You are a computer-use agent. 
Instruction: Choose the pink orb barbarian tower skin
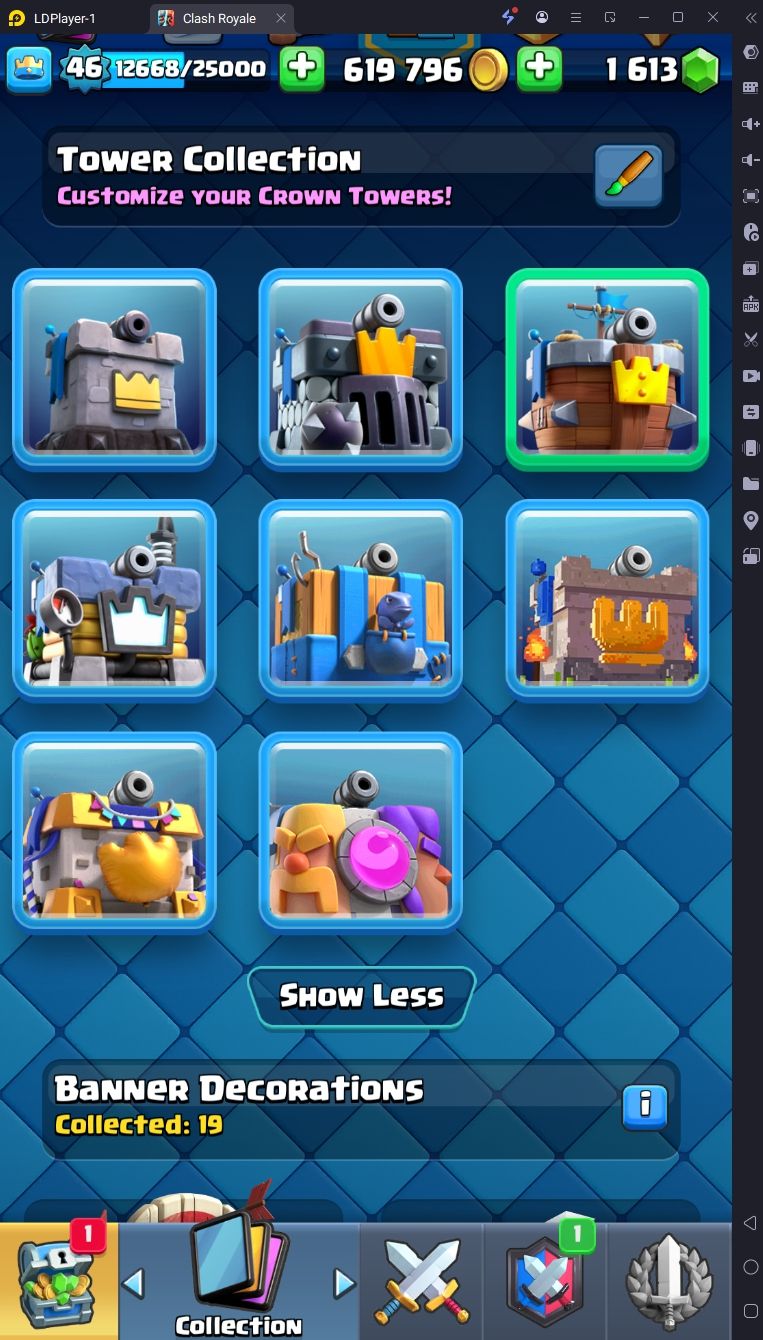pyautogui.click(x=361, y=832)
